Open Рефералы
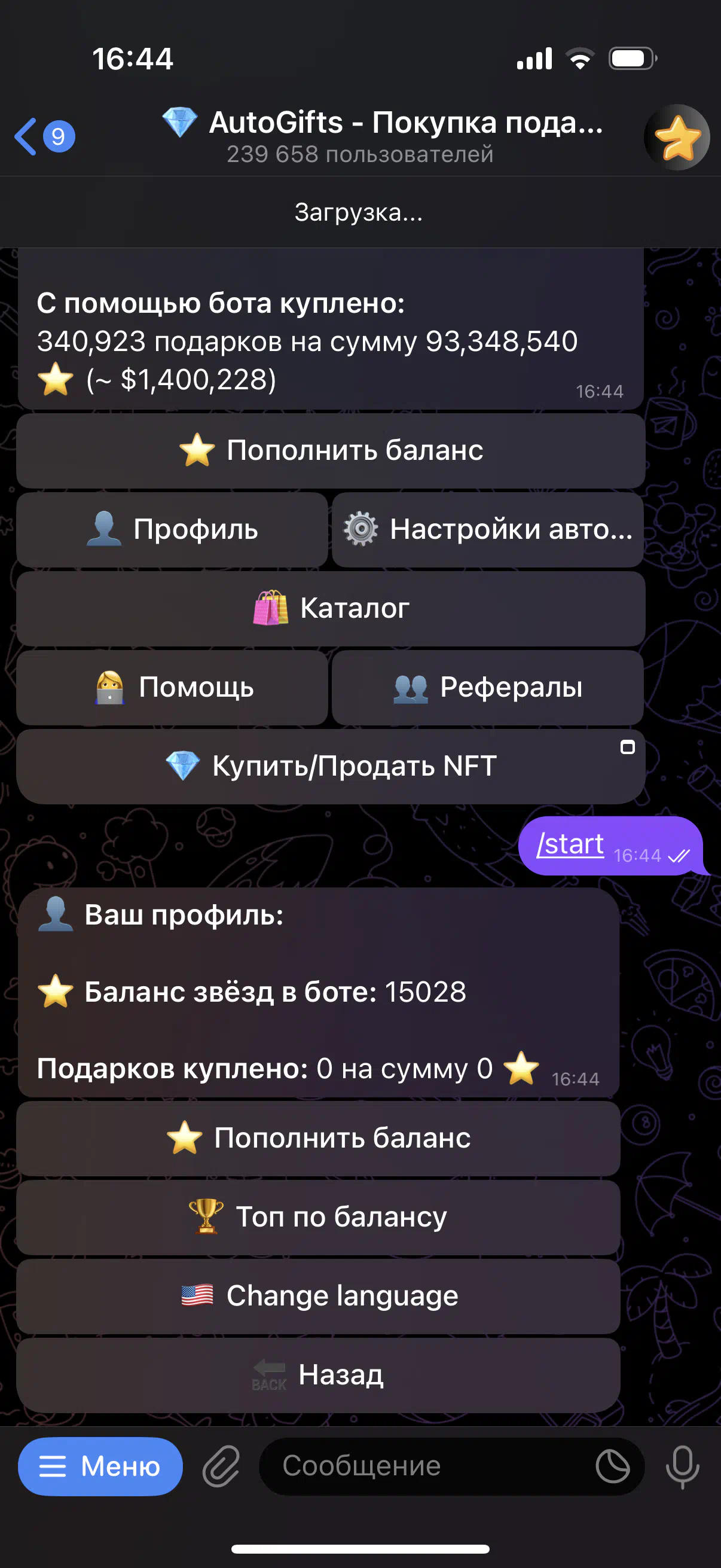The image size is (721, 1568). (x=488, y=687)
